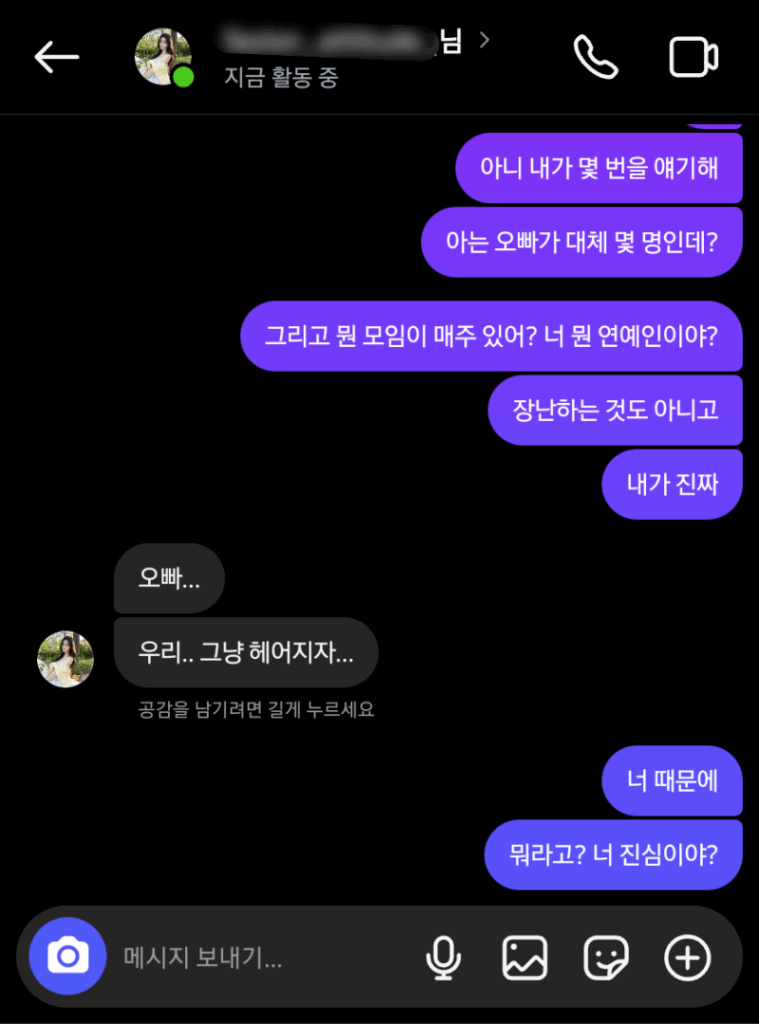Start a voice call
The image size is (759, 1024).
click(596, 57)
